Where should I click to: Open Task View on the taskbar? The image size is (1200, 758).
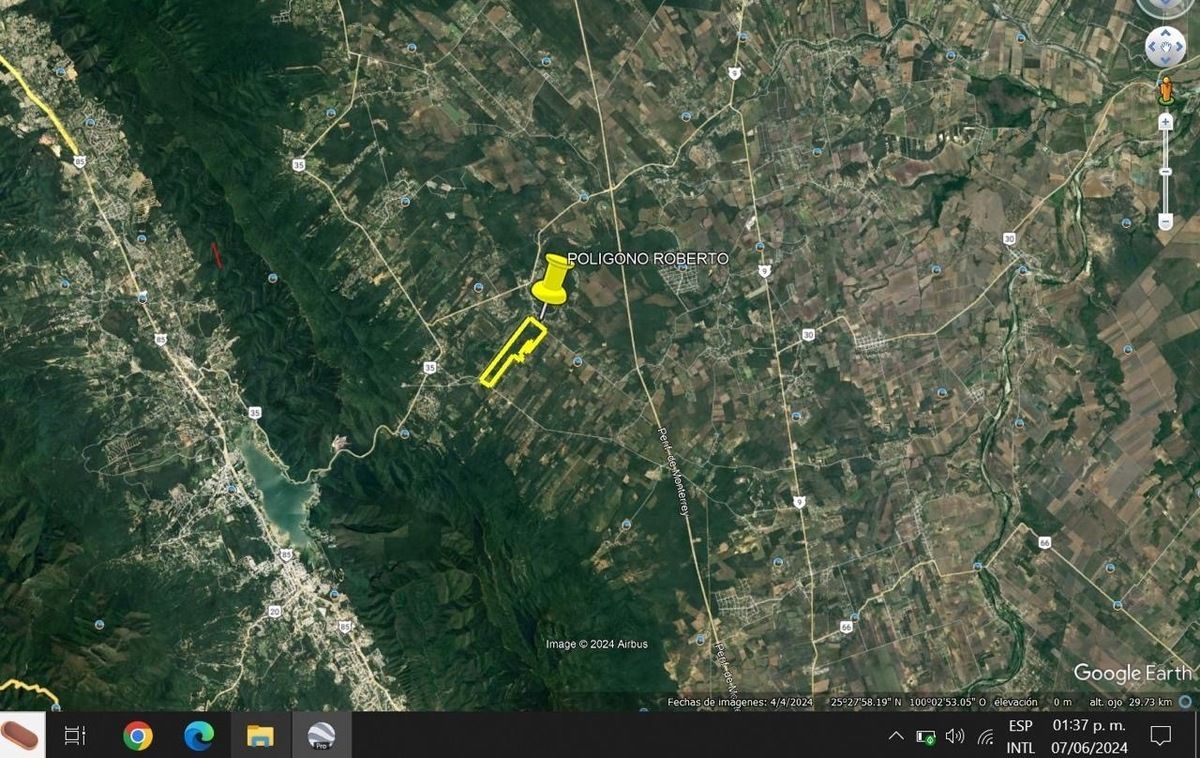tap(75, 736)
